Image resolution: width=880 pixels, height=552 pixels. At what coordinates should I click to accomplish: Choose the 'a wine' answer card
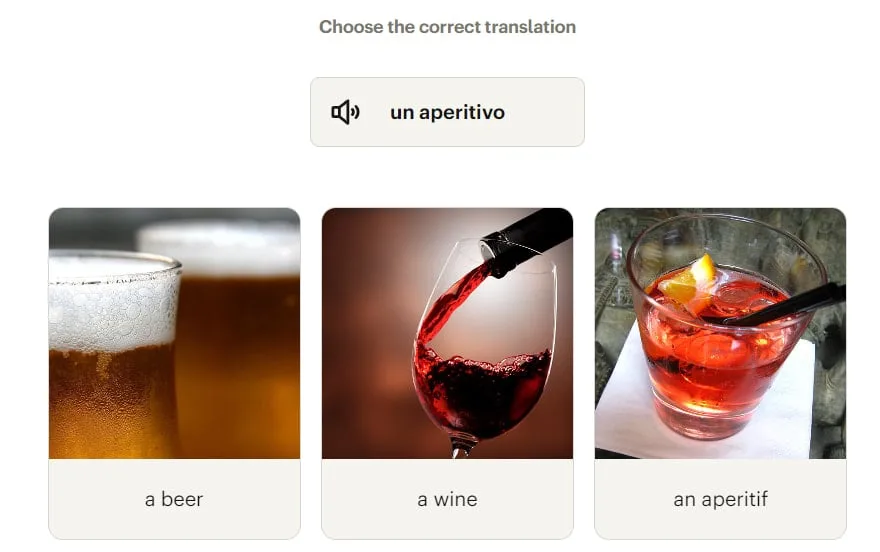point(447,373)
